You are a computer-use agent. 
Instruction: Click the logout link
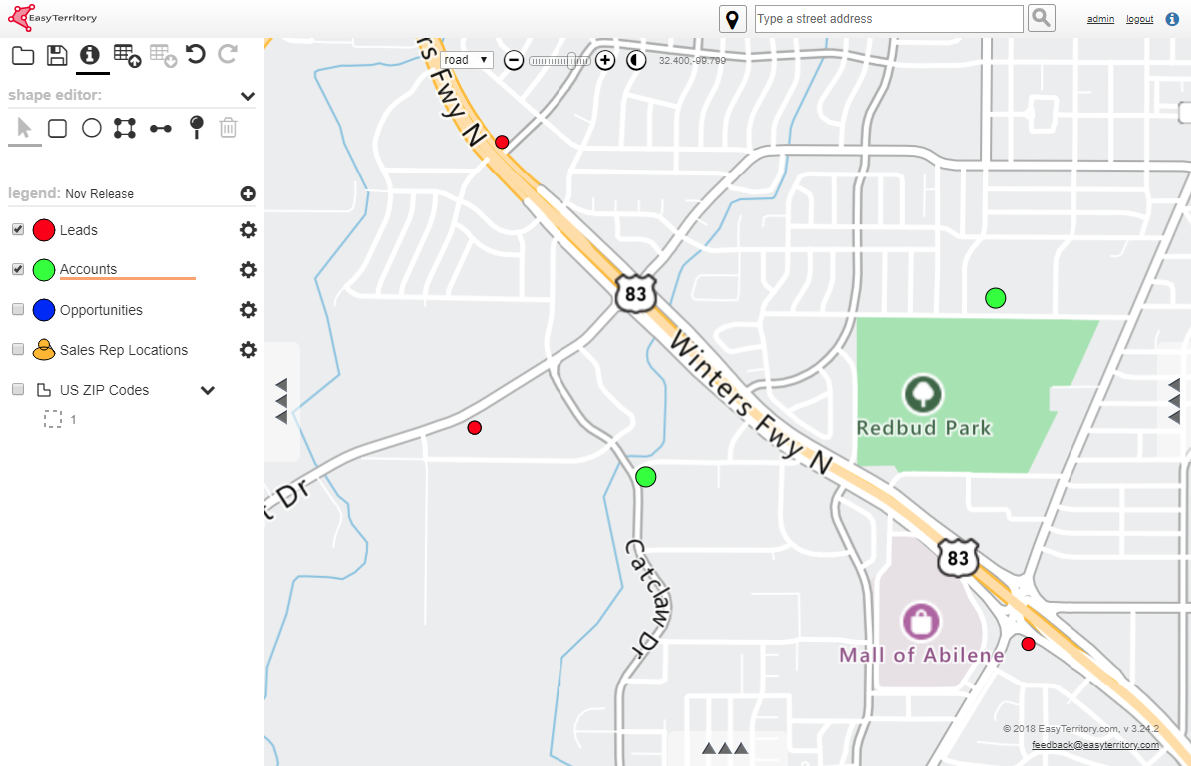[1139, 19]
